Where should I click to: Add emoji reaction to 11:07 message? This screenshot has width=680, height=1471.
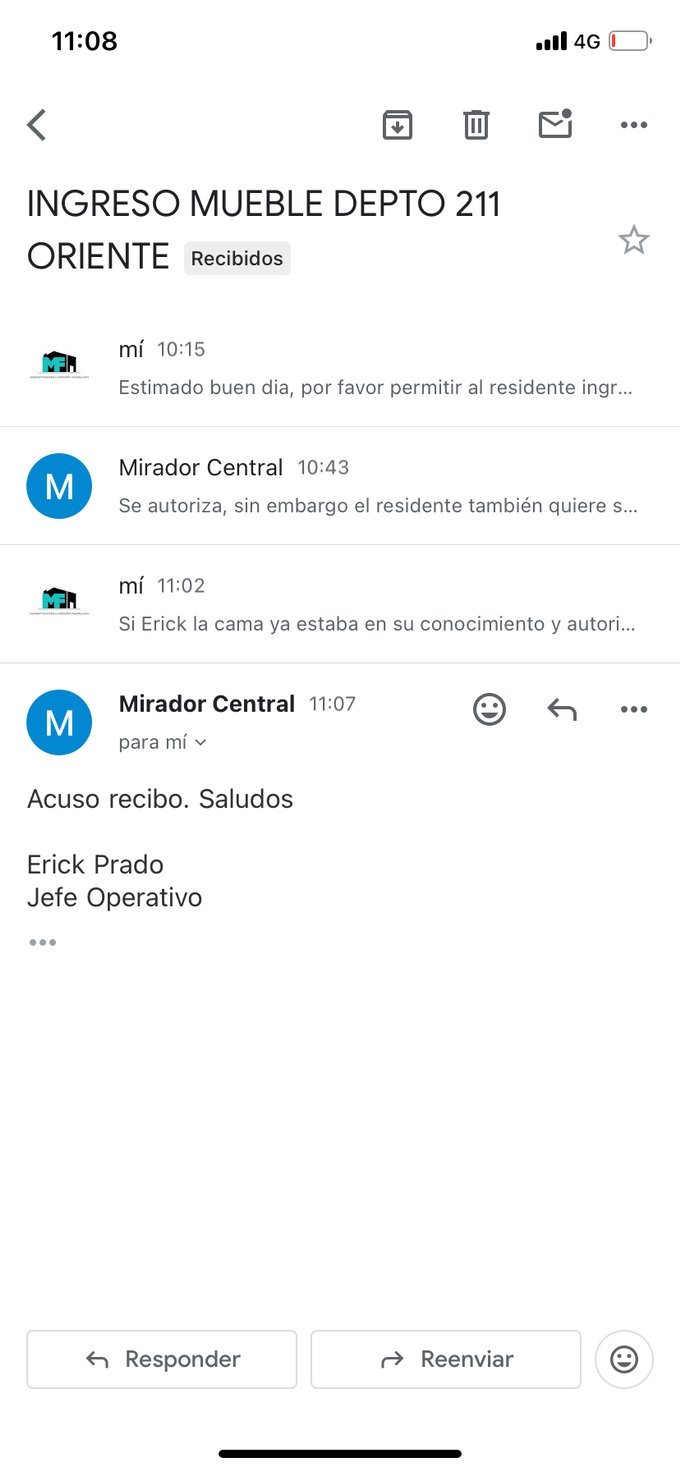[489, 709]
